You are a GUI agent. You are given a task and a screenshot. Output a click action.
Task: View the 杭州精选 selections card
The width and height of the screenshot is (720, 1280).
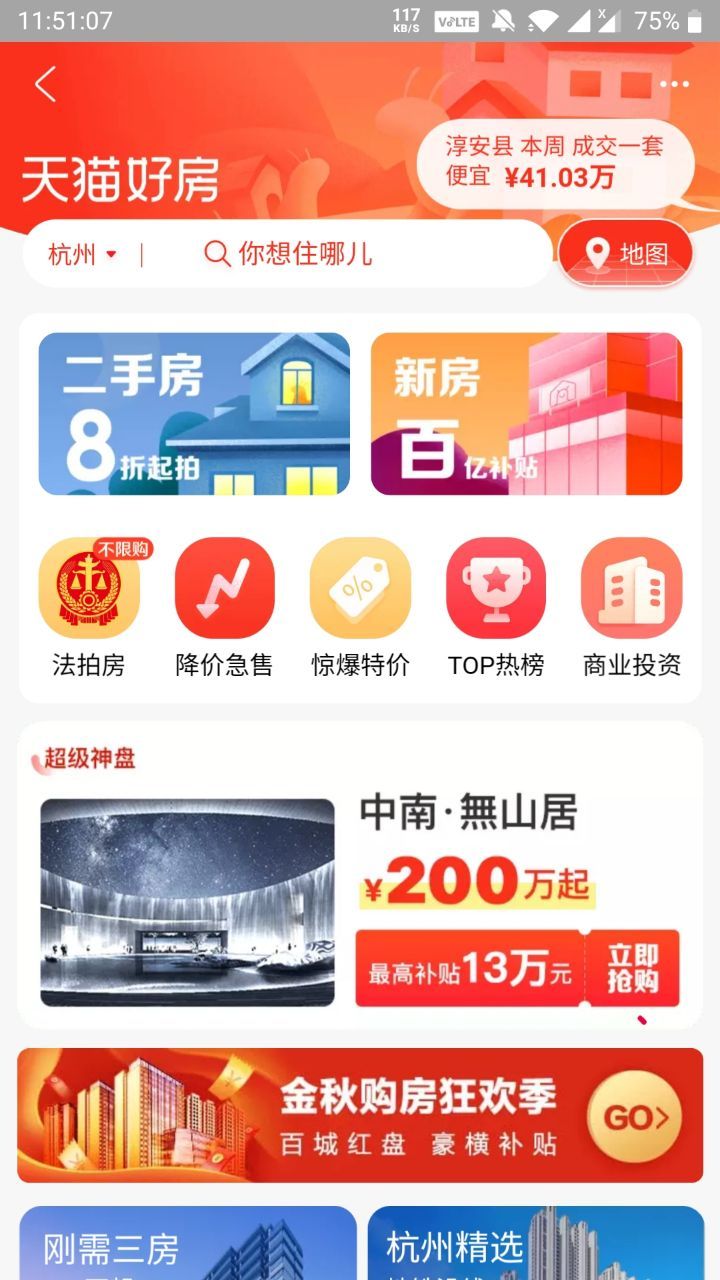click(535, 1244)
